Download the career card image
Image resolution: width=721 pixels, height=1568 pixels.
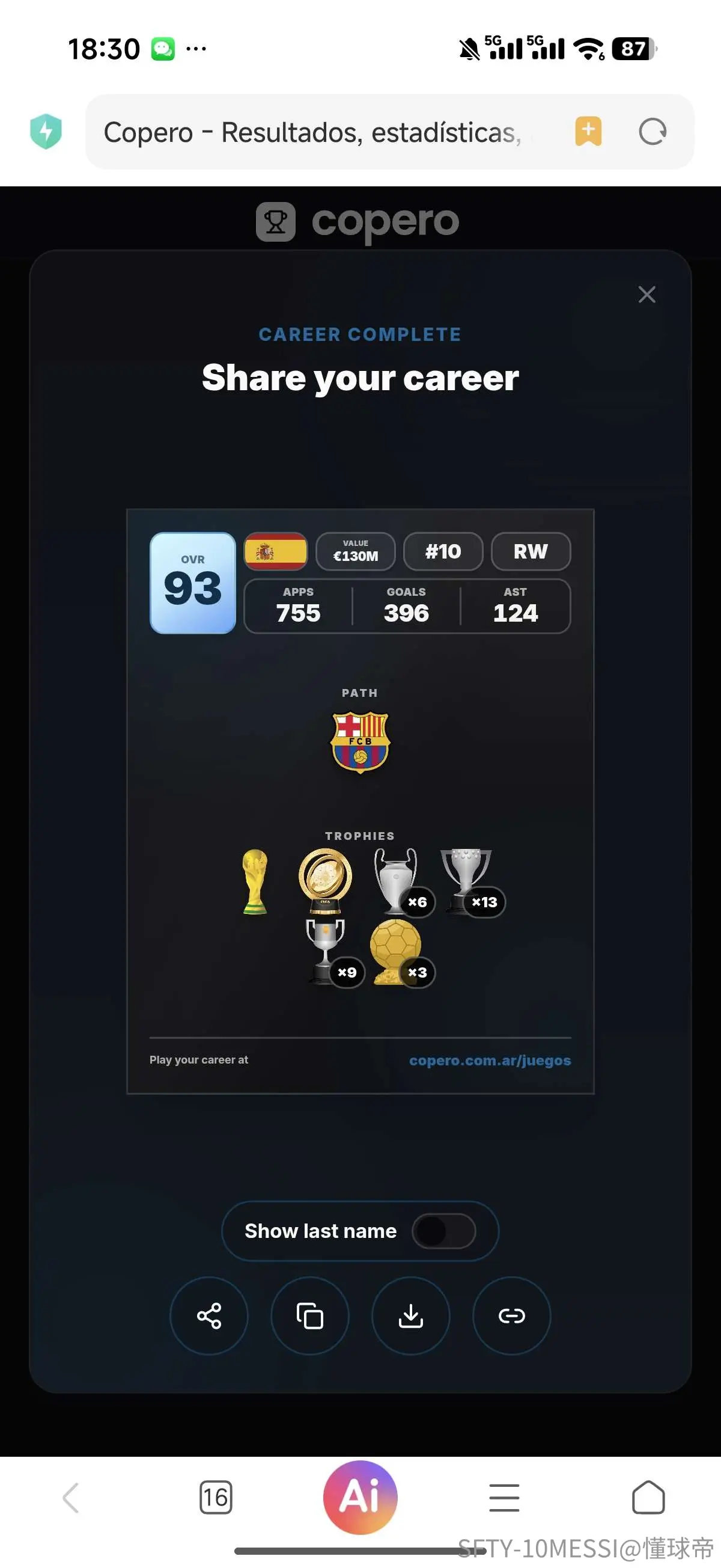click(x=411, y=1315)
